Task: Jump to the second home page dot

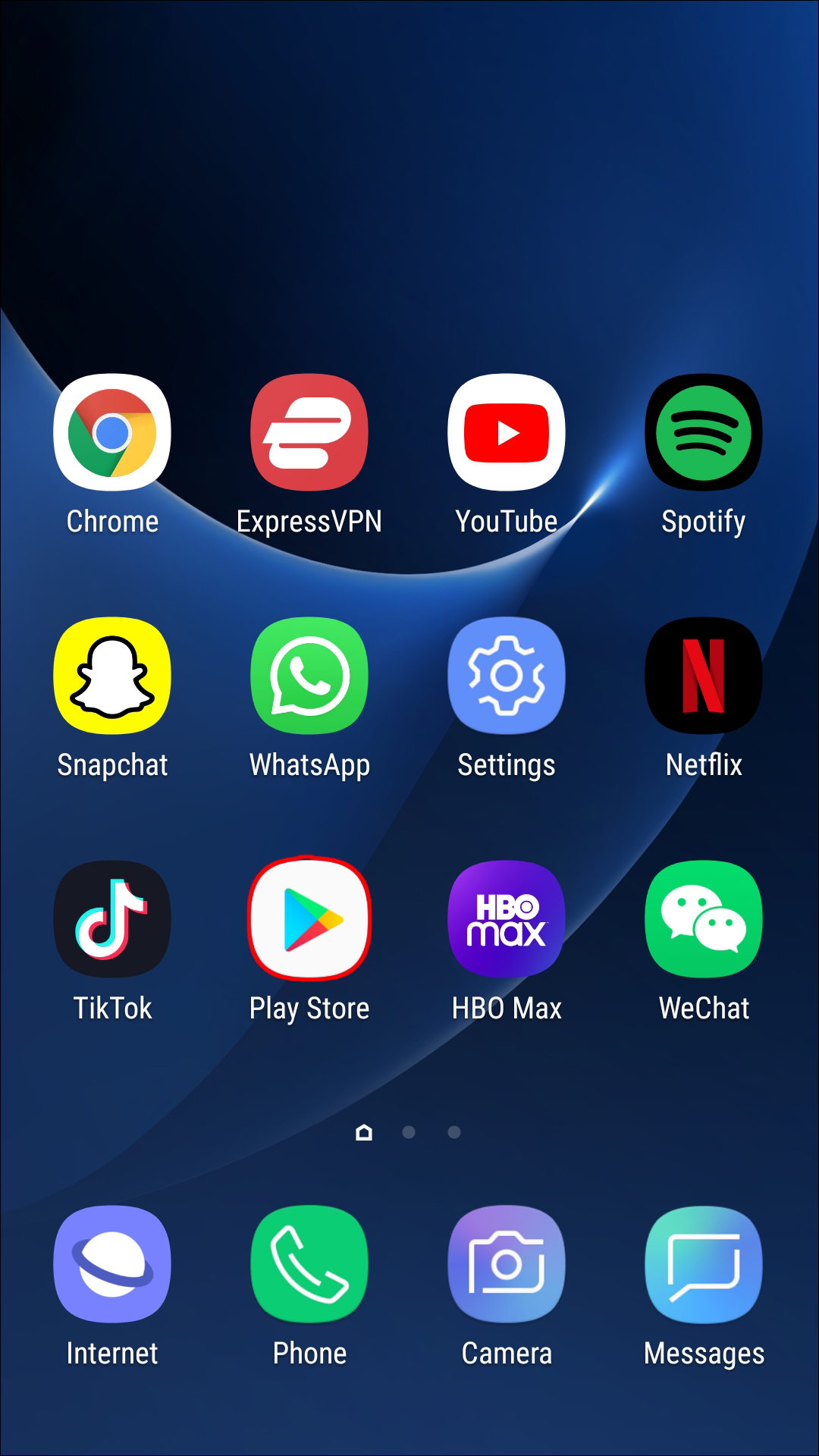Action: pyautogui.click(x=409, y=1132)
